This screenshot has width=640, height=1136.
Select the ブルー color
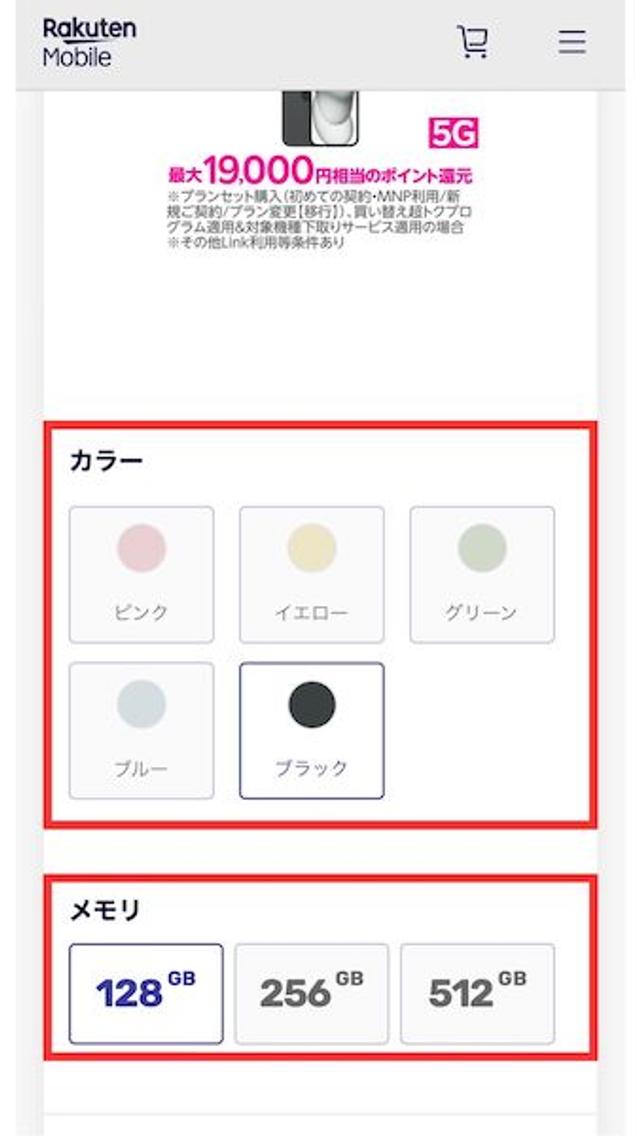coord(141,730)
